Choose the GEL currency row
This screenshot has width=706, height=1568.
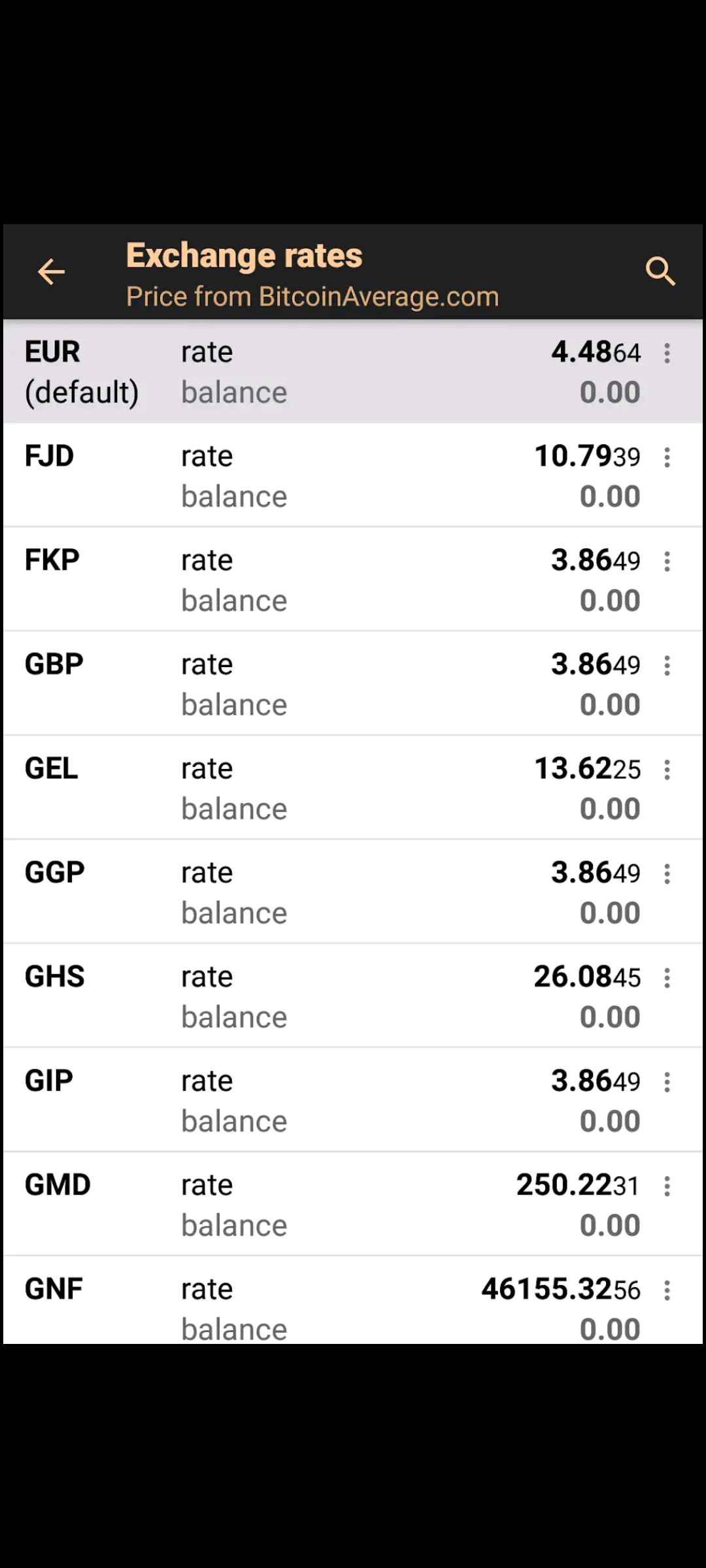pos(353,787)
